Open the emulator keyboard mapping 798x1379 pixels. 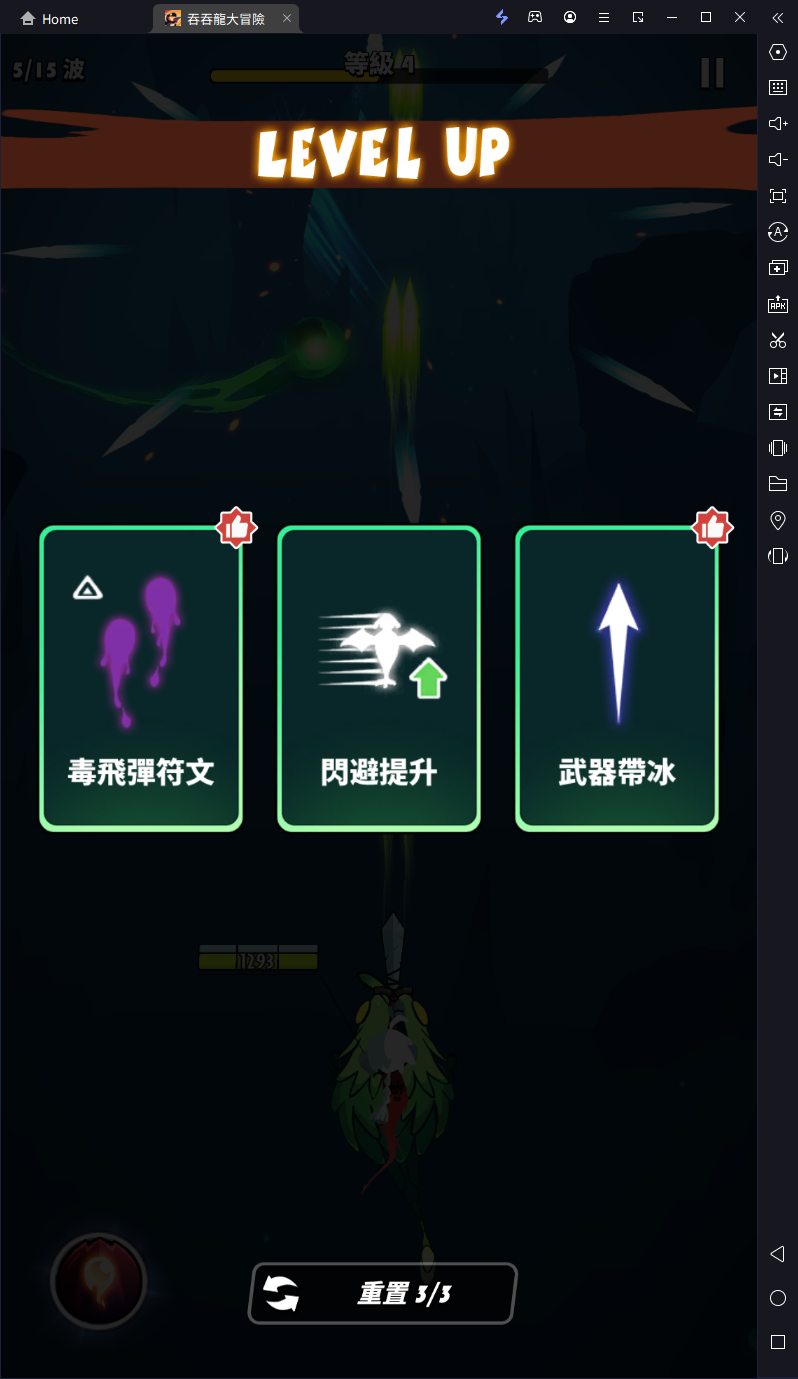tap(777, 88)
